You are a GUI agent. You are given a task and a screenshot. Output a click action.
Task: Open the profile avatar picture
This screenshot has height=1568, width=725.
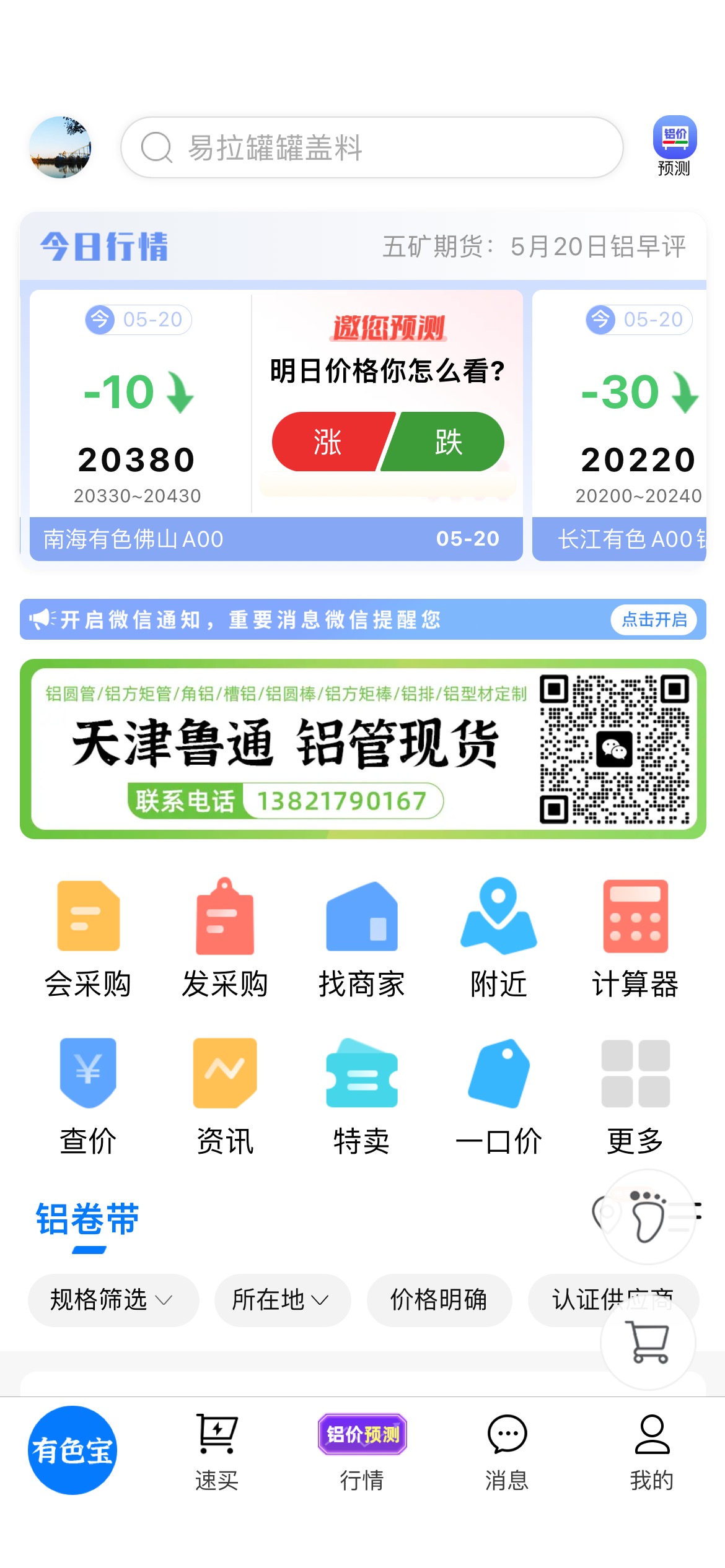pyautogui.click(x=60, y=147)
